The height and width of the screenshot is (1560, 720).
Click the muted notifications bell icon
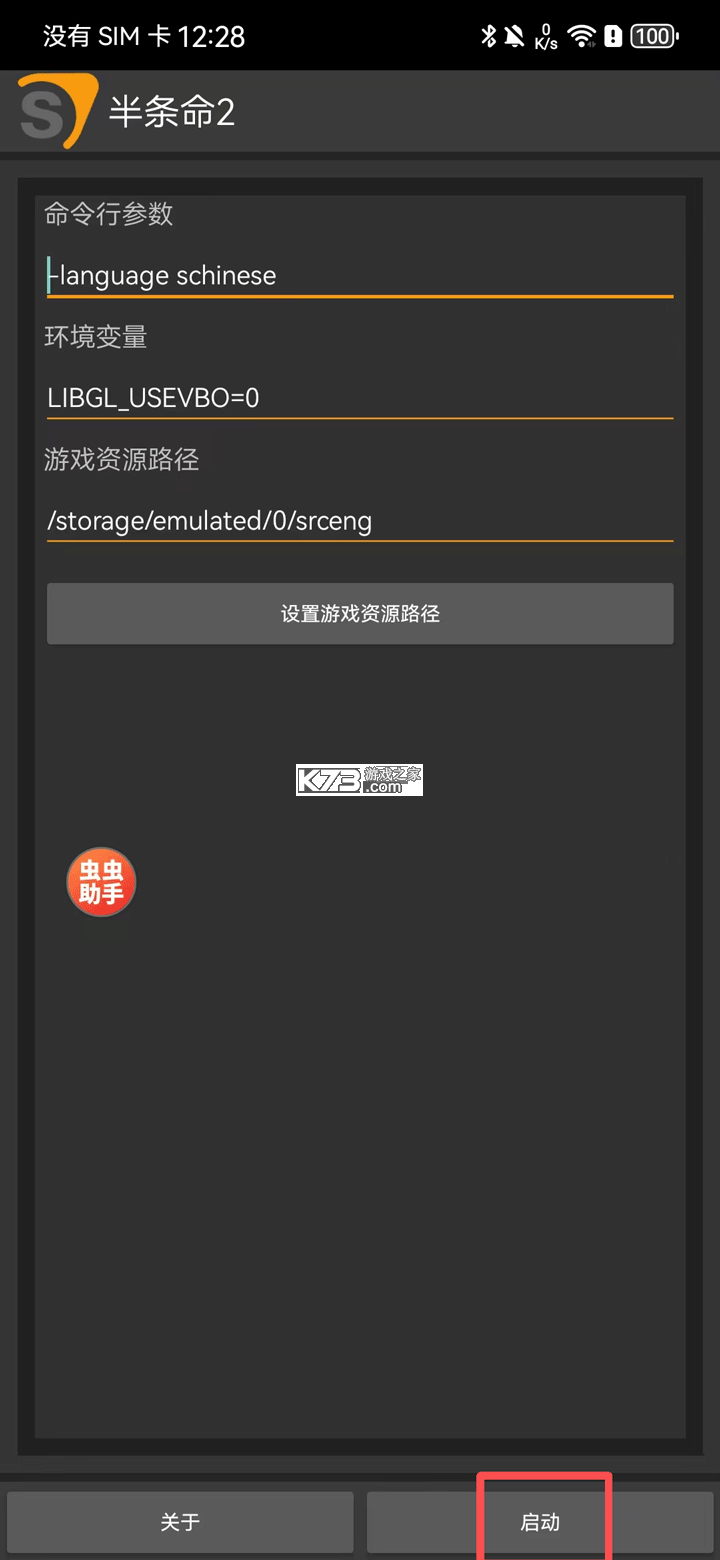click(x=513, y=36)
